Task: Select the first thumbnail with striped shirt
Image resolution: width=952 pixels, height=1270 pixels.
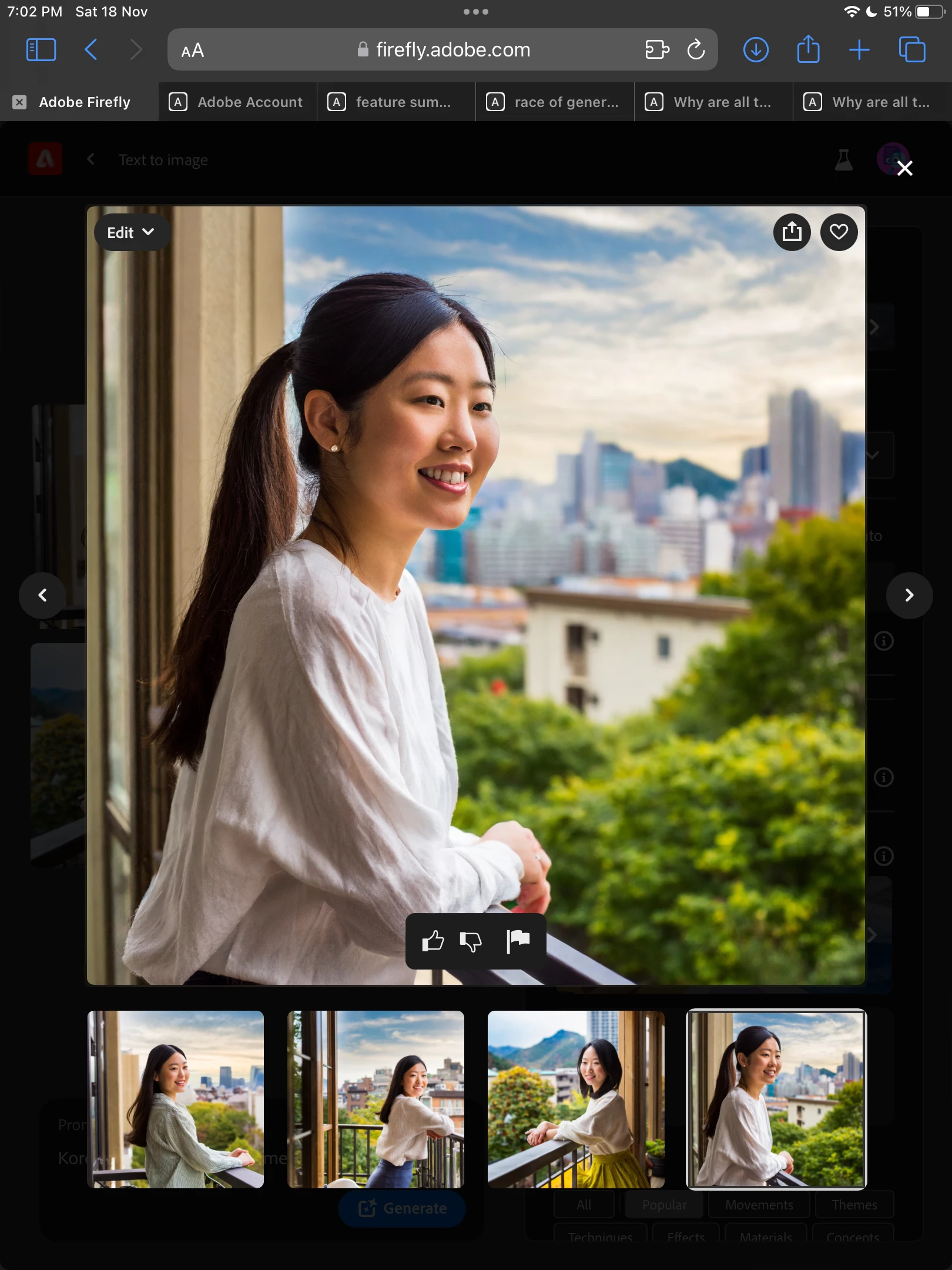Action: click(x=175, y=1099)
